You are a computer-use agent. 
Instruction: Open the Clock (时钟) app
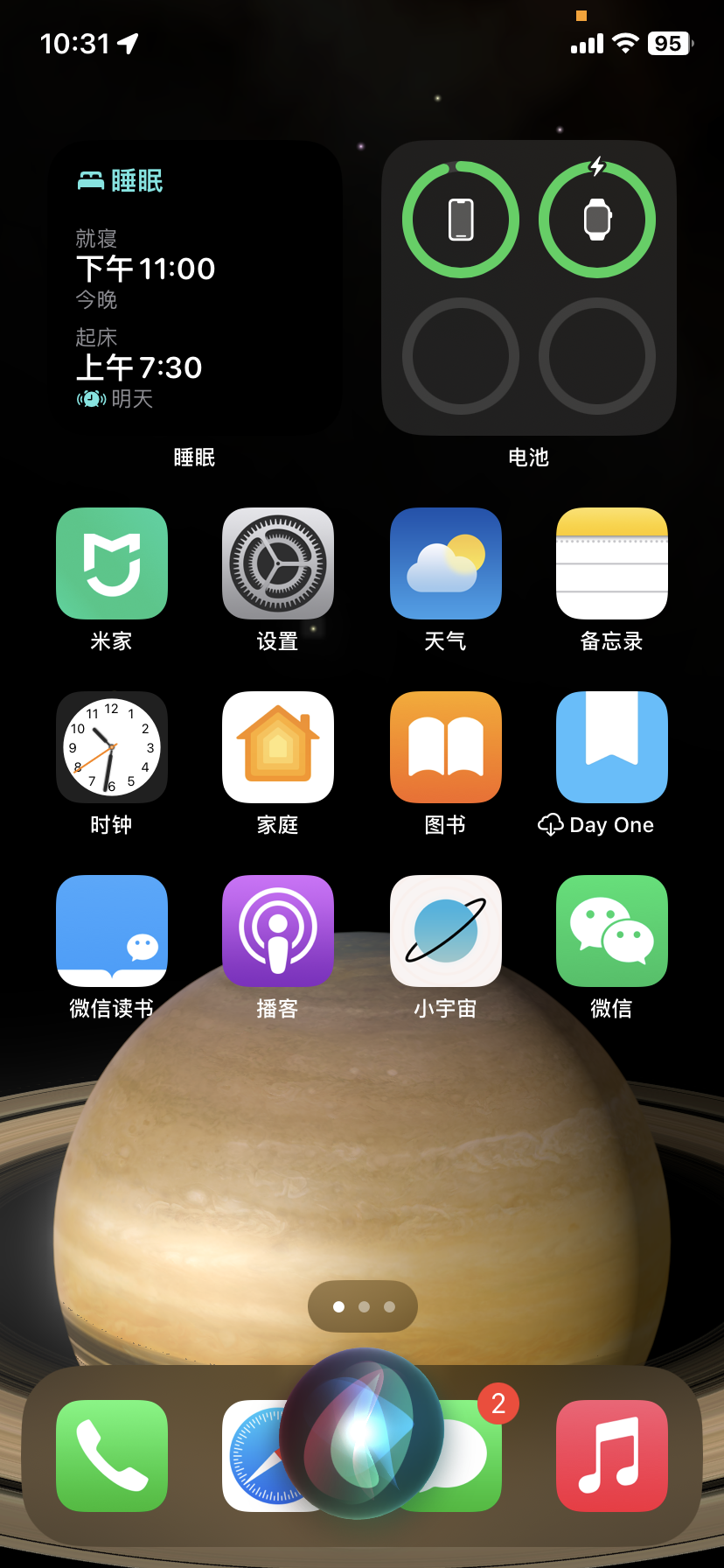coord(112,747)
